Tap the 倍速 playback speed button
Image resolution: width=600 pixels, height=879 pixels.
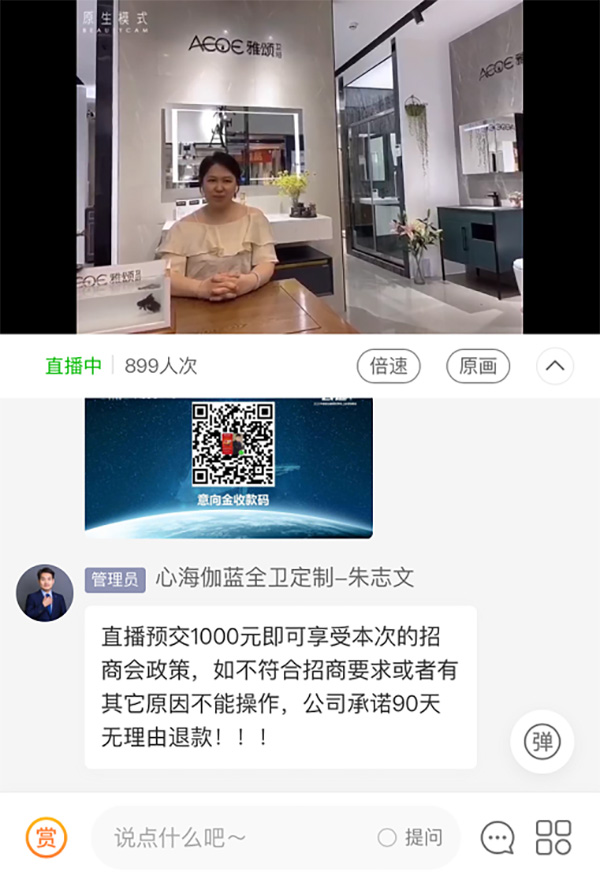coord(388,366)
